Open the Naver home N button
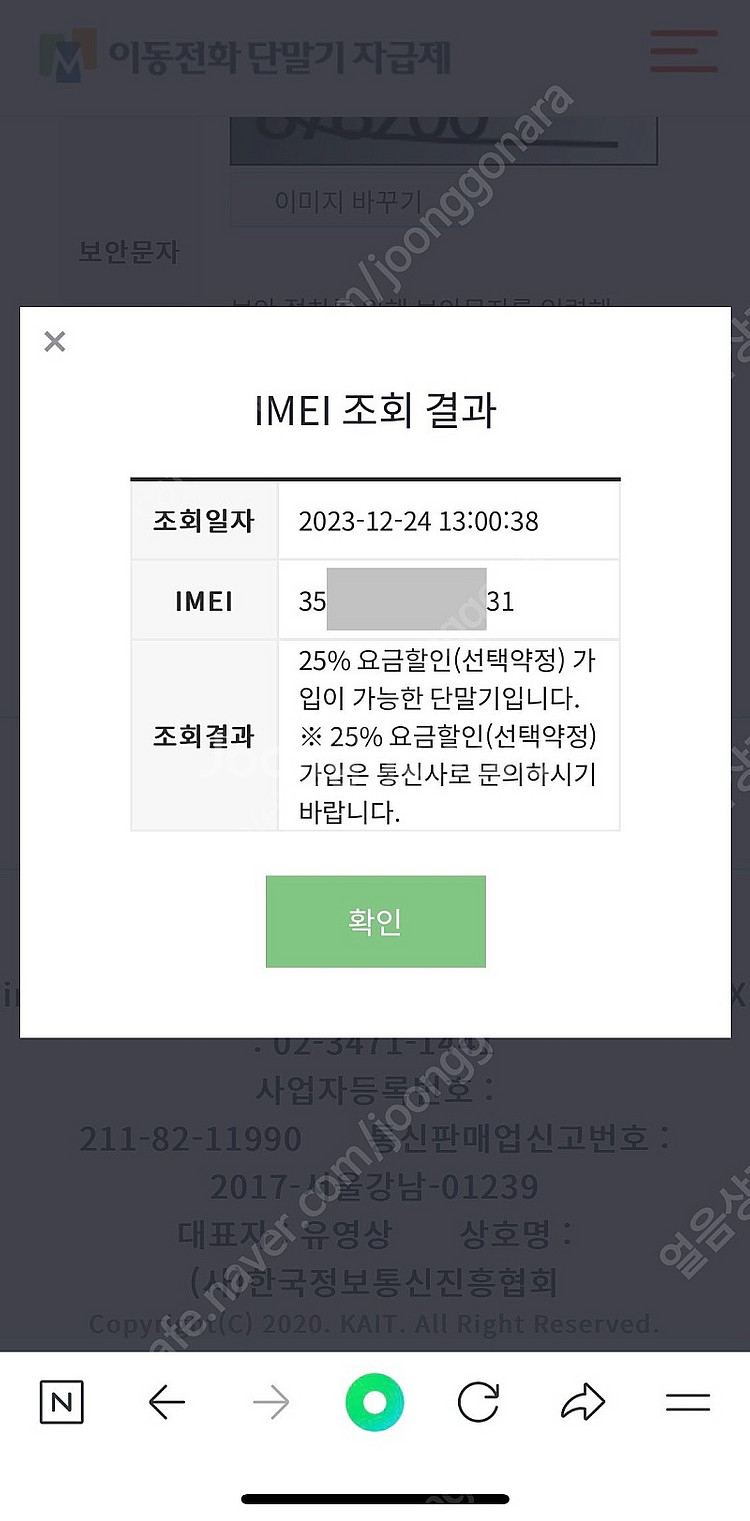This screenshot has height=1521, width=750. (62, 1402)
